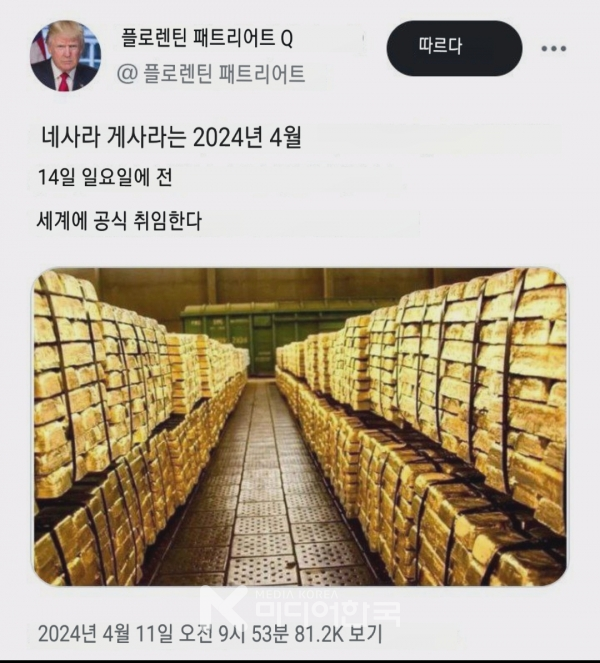View the 플로렌틴 패트리어트 Q account name
The image size is (600, 663).
[207, 40]
